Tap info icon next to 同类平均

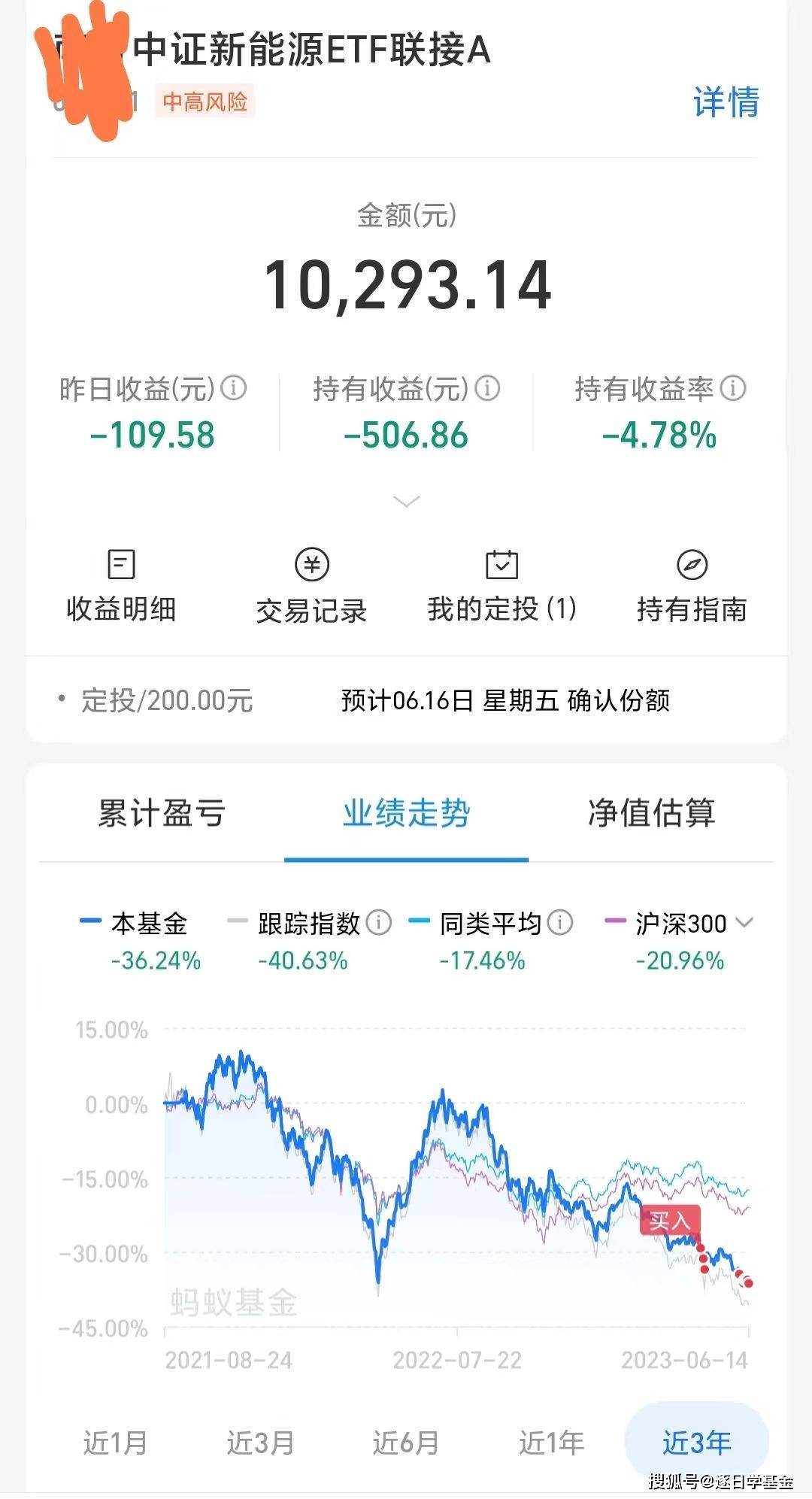coord(560,922)
